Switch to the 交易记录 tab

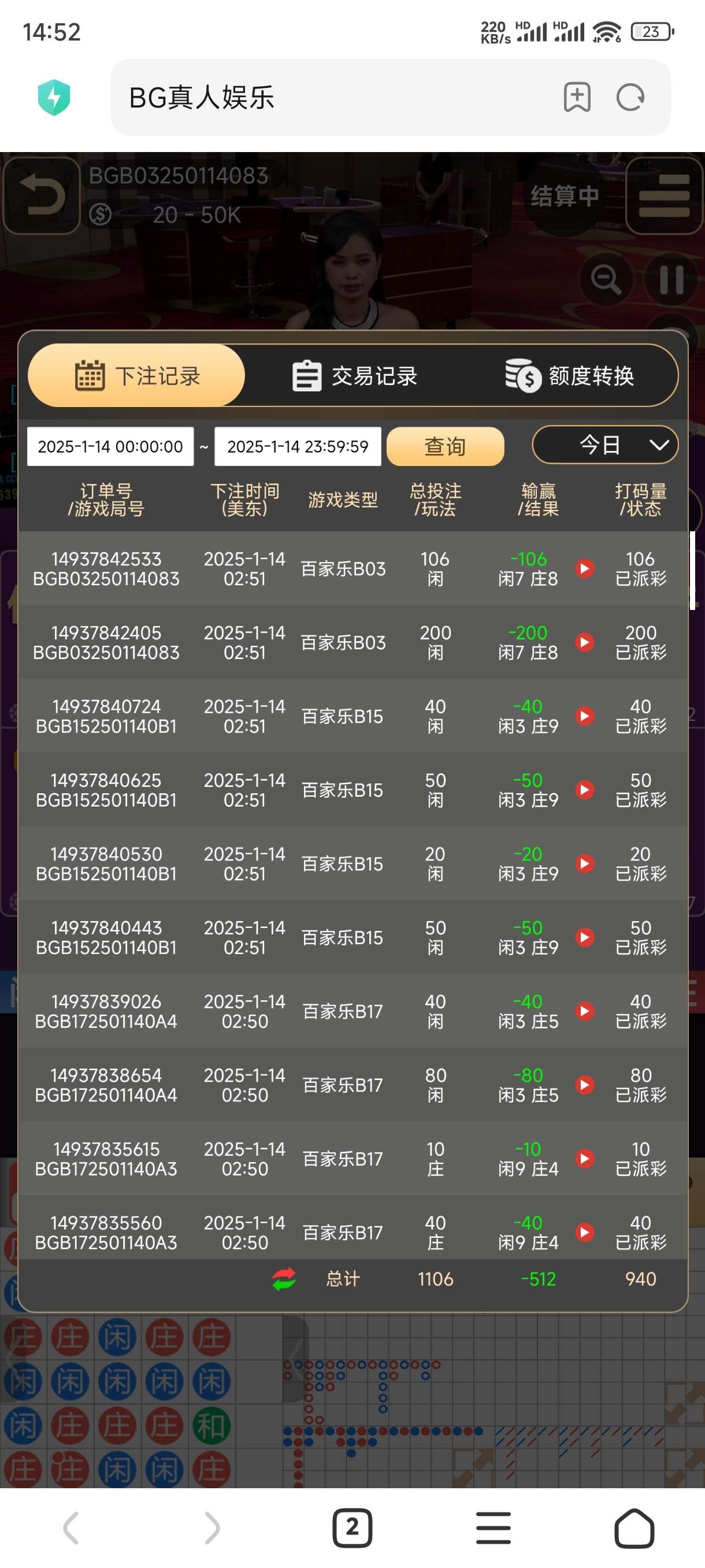click(x=355, y=376)
